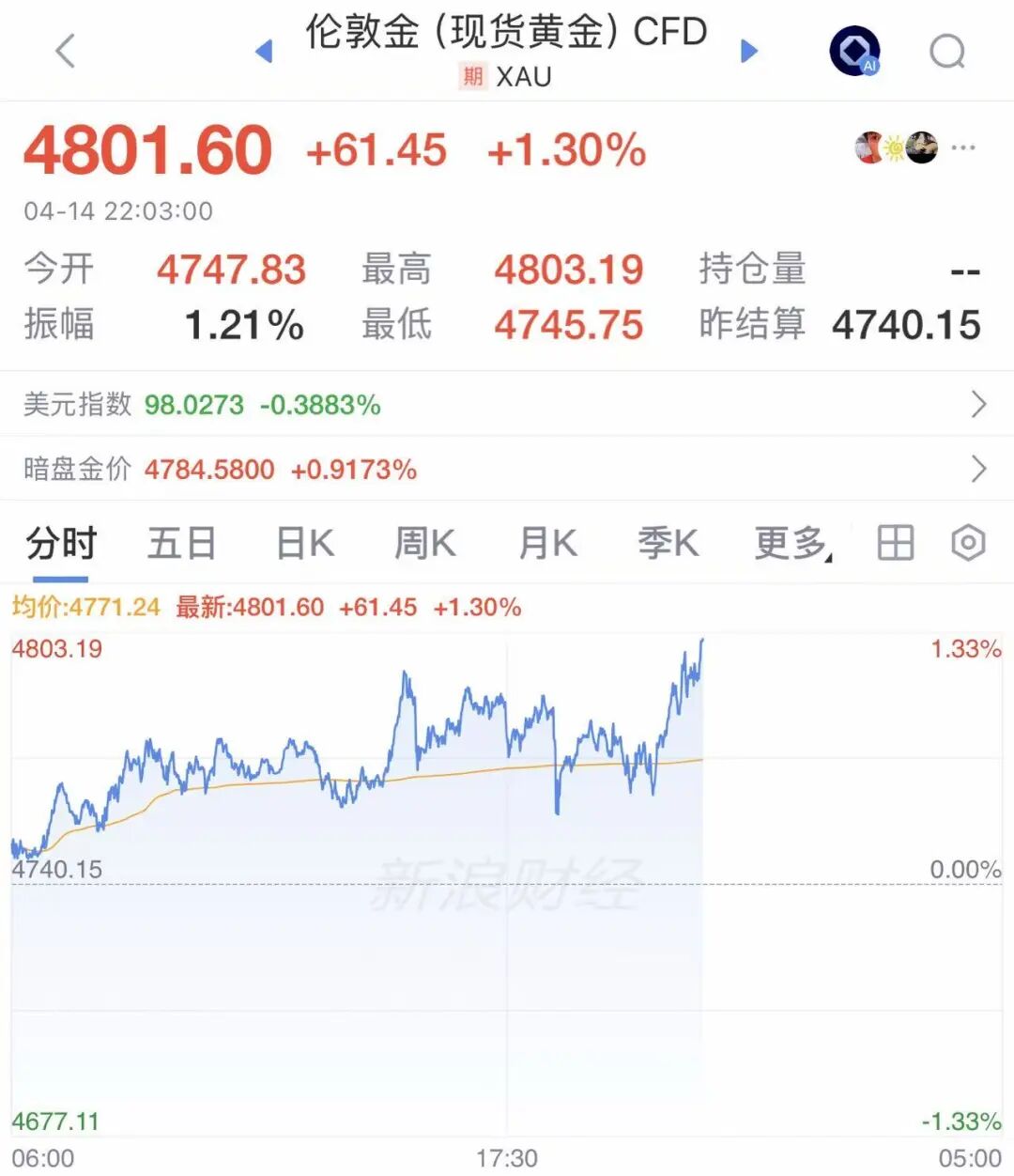
Task: Switch to the 分时 tab
Action: 61,542
